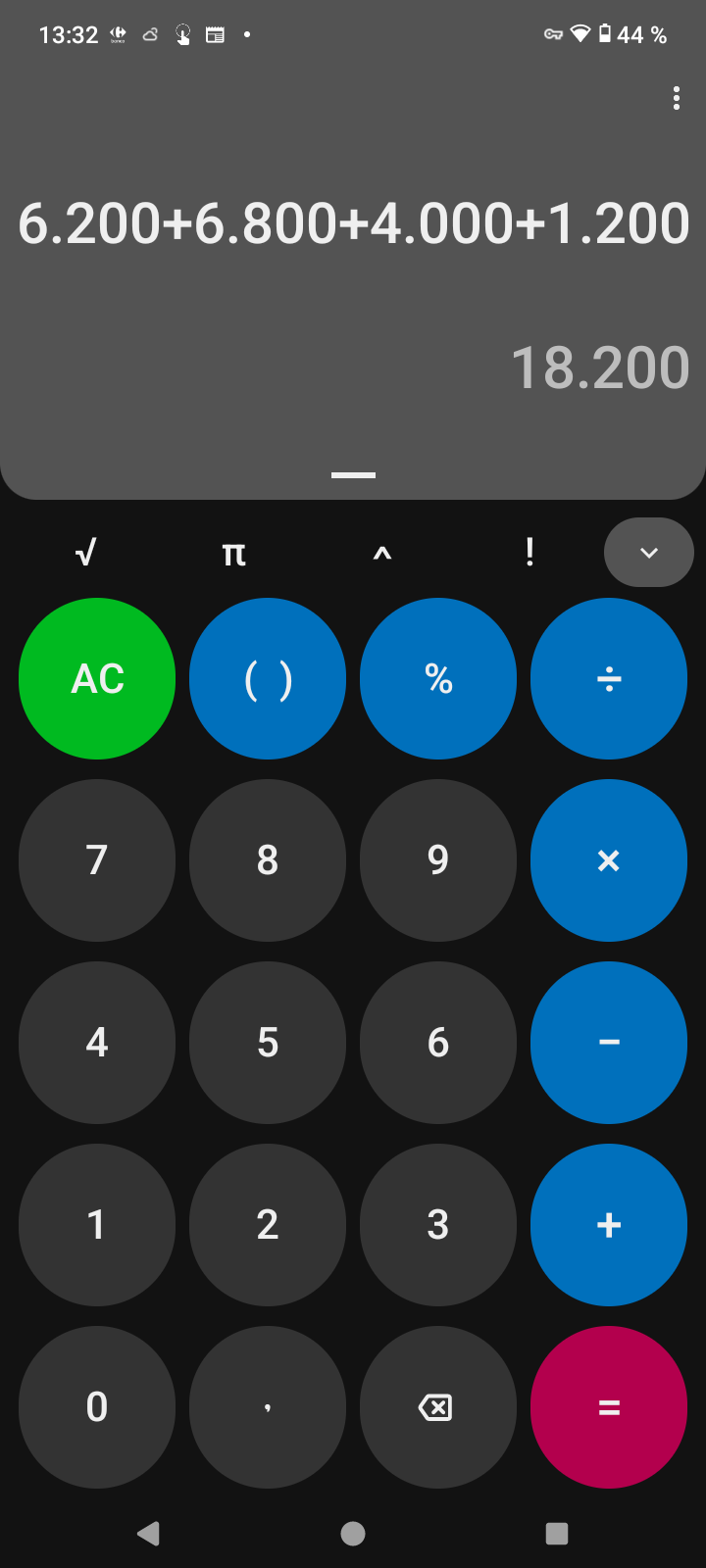Enter digit 0

(x=97, y=1407)
